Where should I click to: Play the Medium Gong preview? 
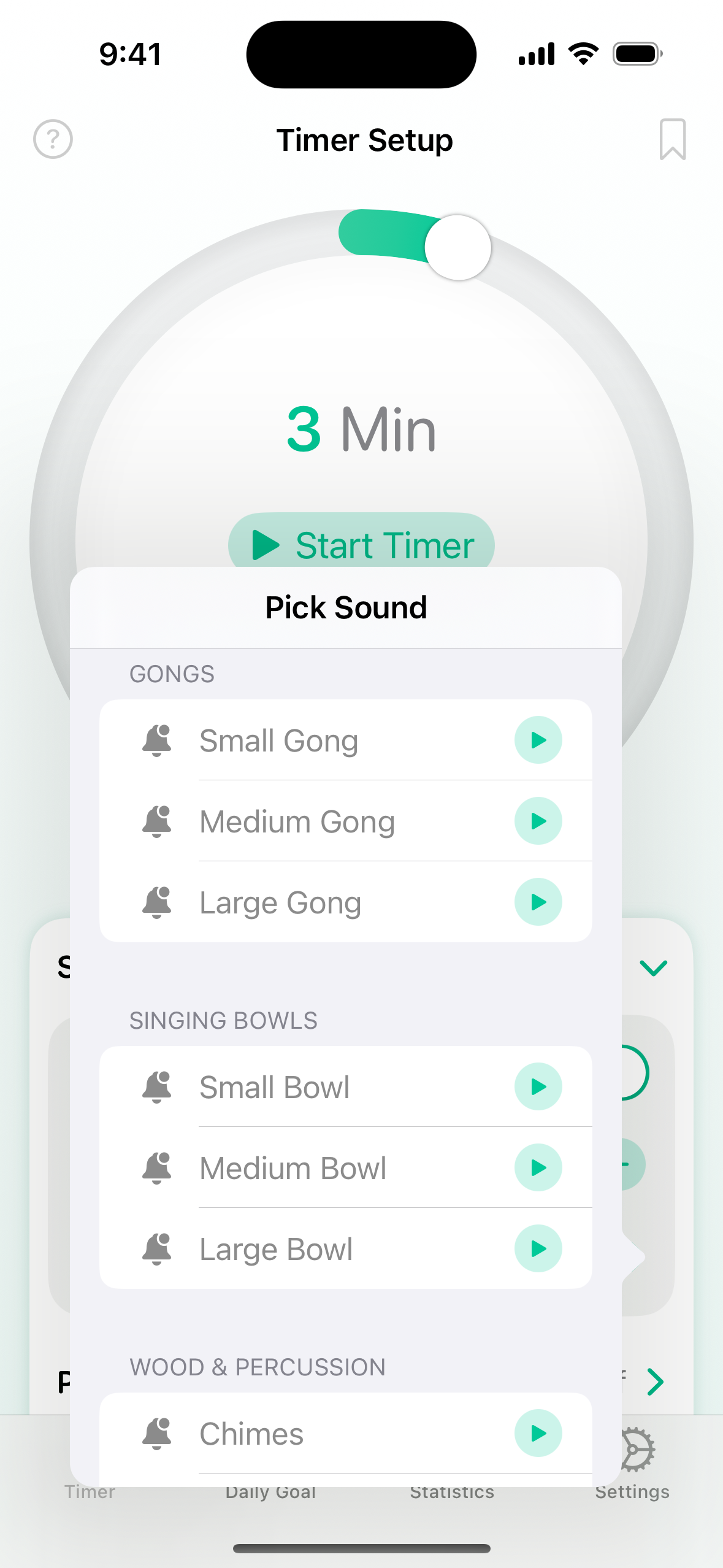pos(538,821)
